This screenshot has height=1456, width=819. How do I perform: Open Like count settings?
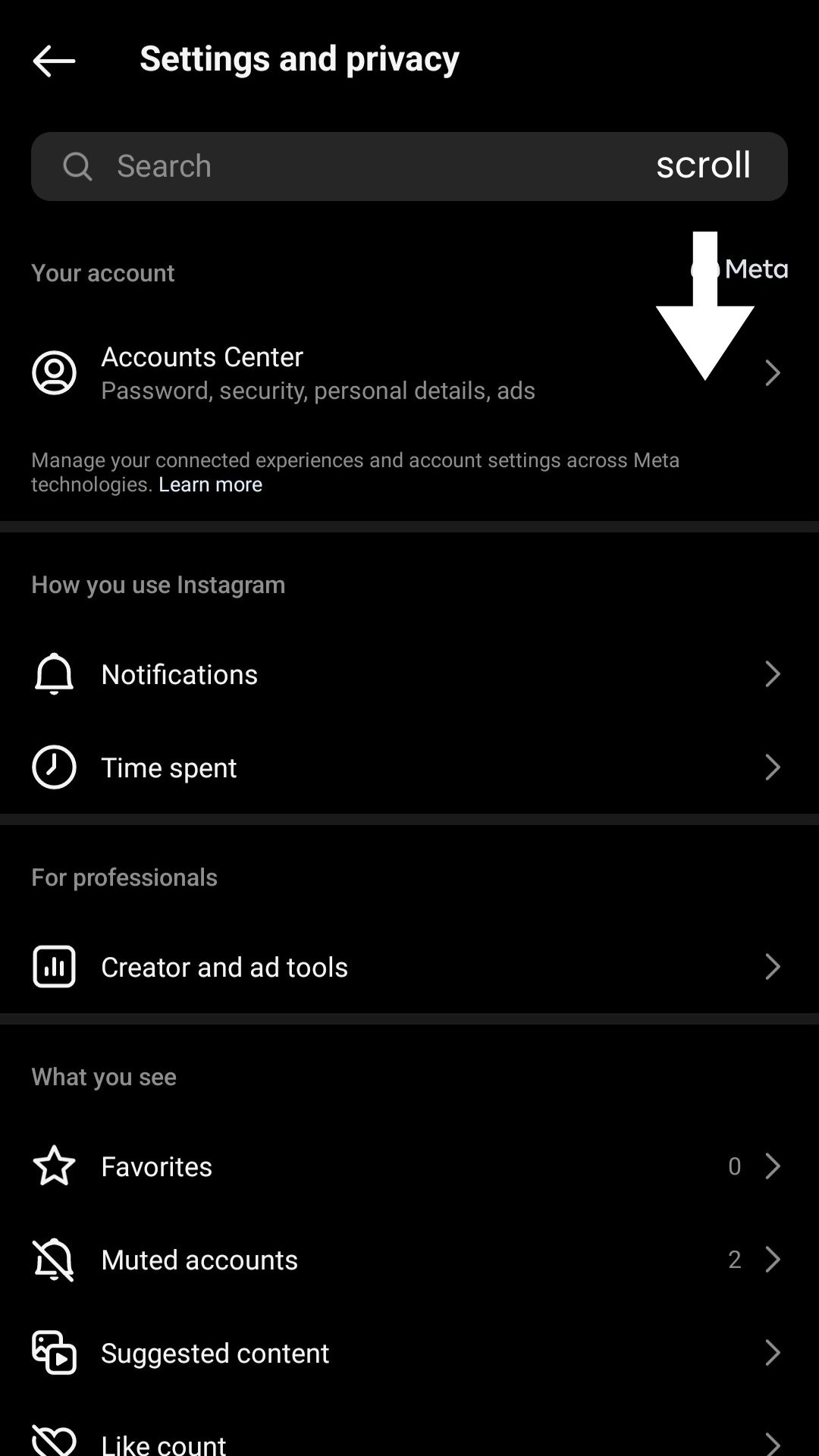(409, 1439)
